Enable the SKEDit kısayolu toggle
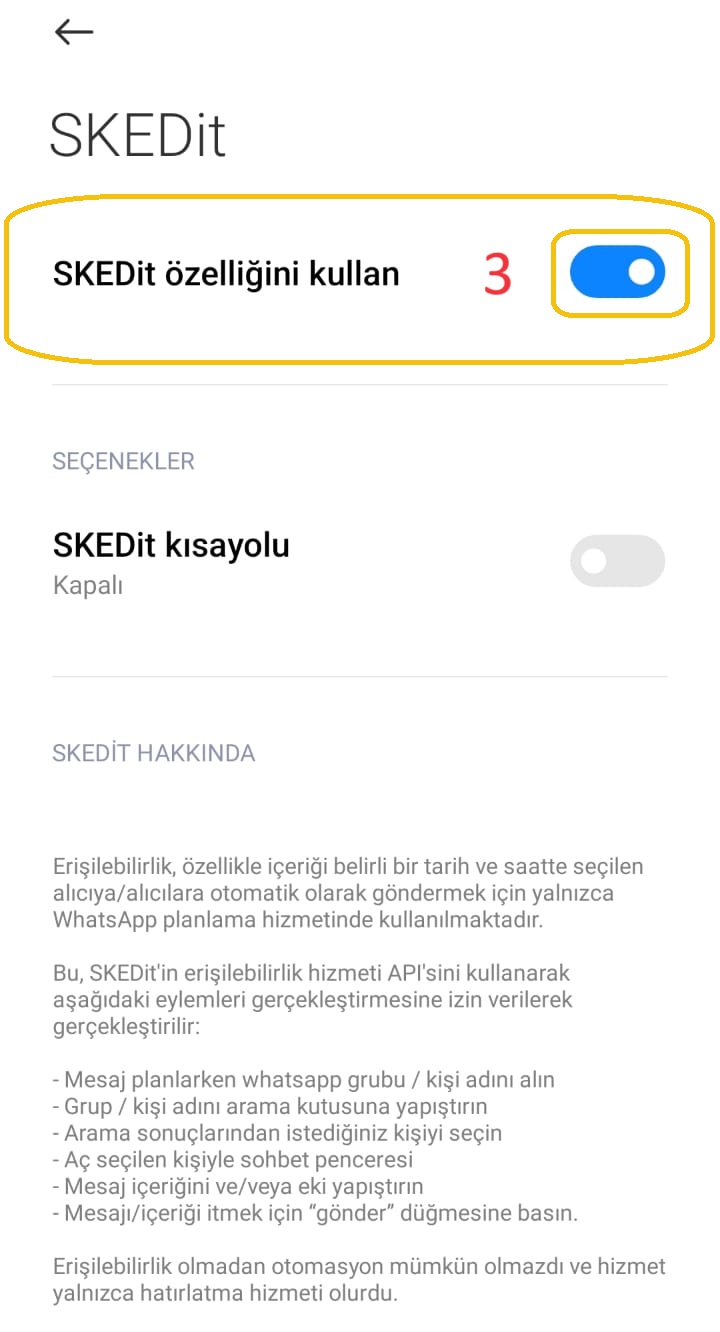This screenshot has width=720, height=1332. (617, 561)
